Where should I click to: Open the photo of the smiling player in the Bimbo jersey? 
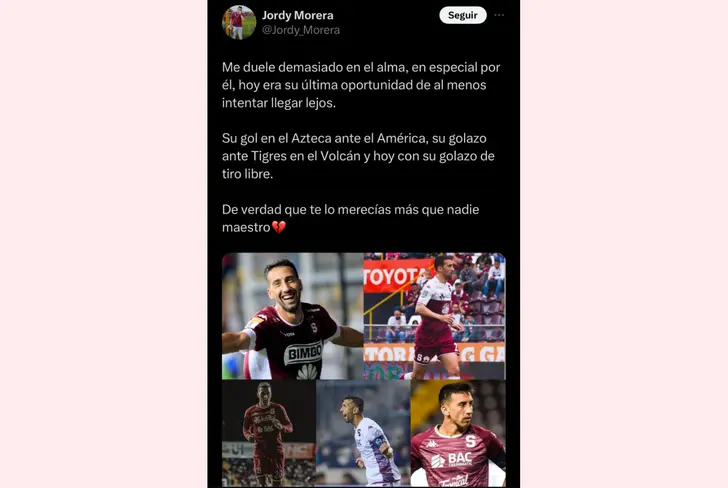coord(292,315)
